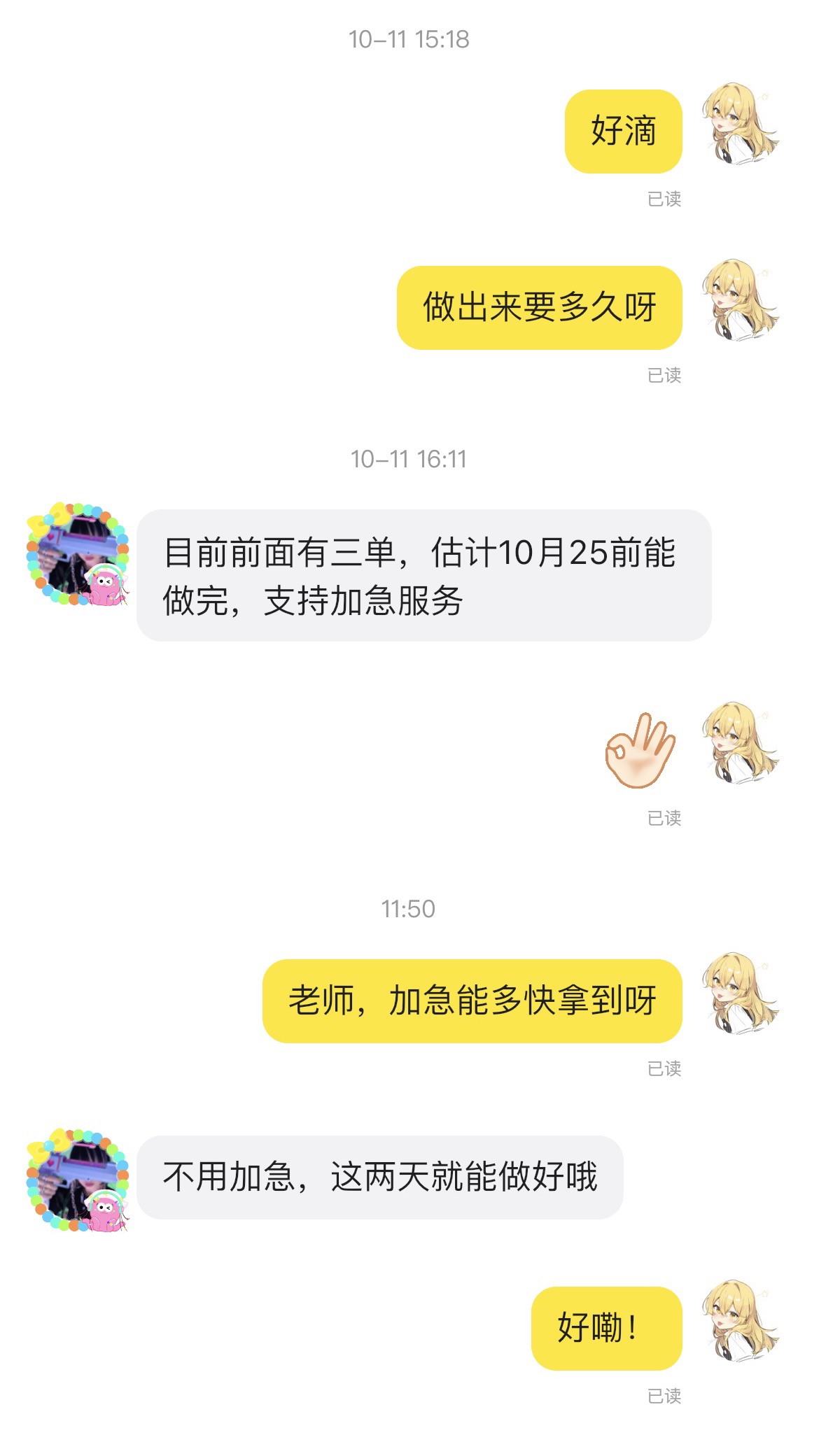This screenshot has height=1456, width=819.
Task: Open seller's avatar beside the 目前前面有三单 message
Action: point(78,553)
